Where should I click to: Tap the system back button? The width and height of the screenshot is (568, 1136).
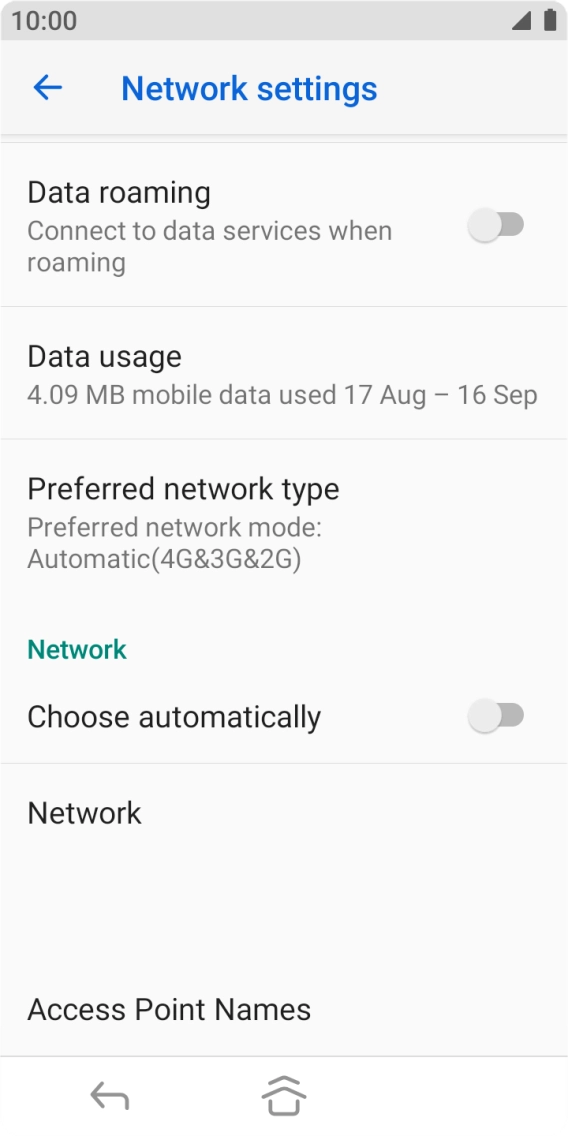(x=110, y=1096)
